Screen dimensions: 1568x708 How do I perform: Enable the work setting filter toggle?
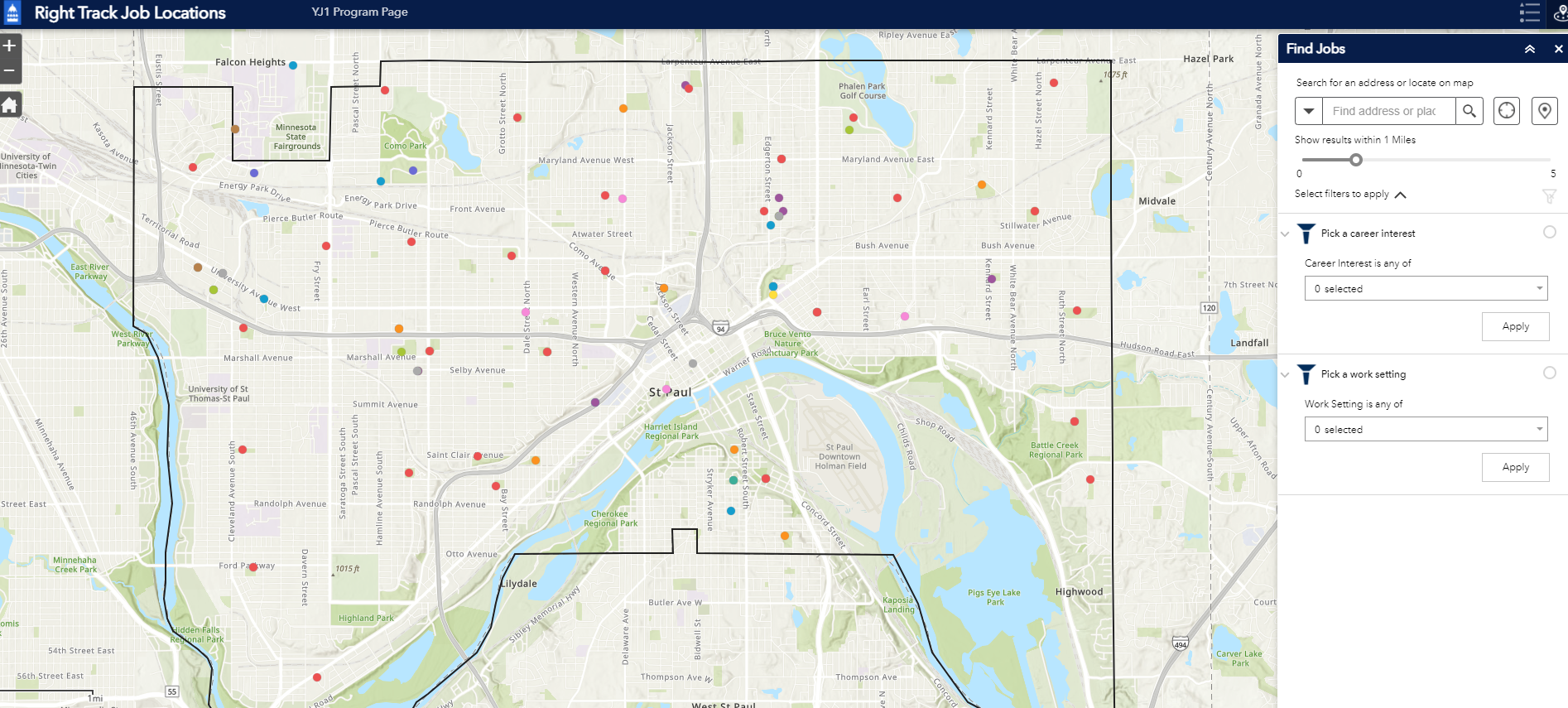(1549, 373)
